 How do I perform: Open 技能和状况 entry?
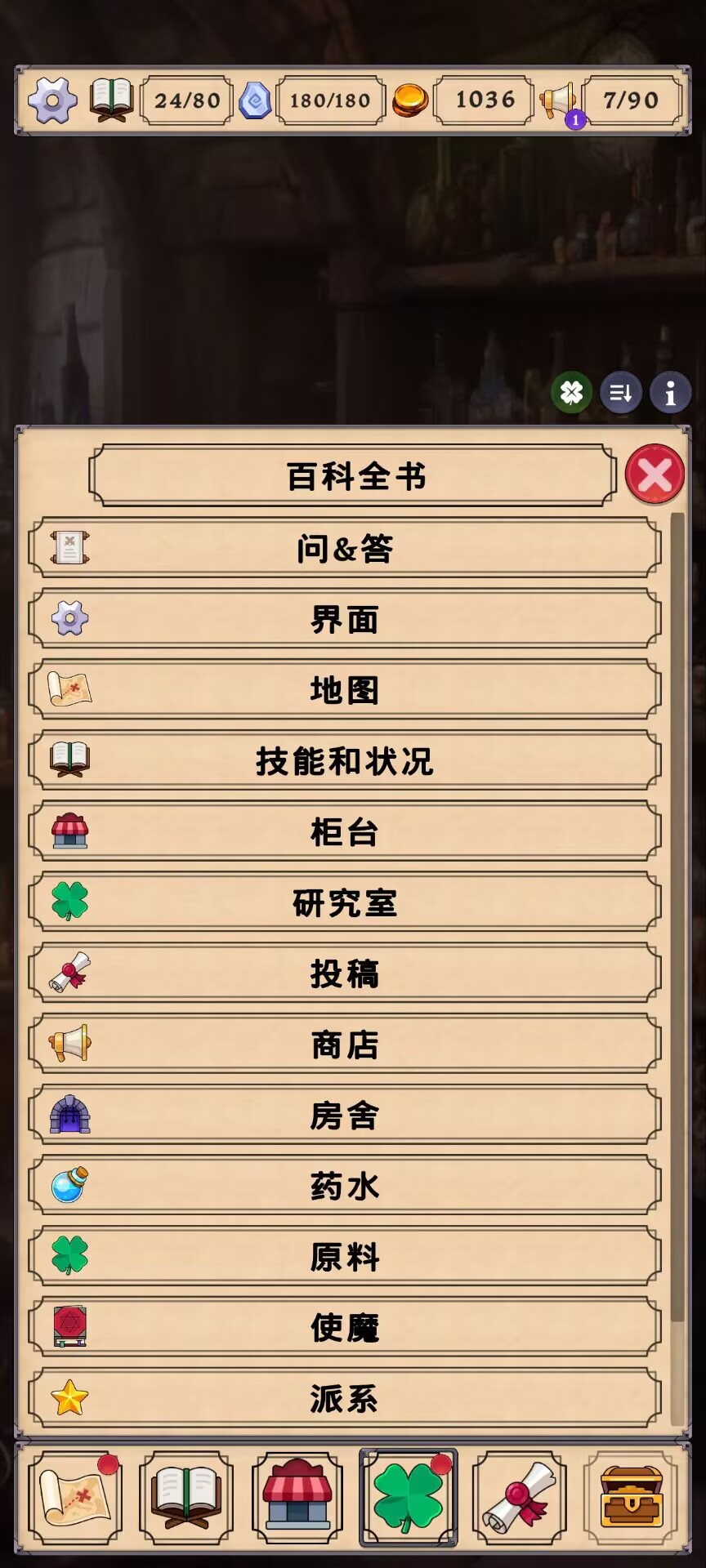coord(344,761)
